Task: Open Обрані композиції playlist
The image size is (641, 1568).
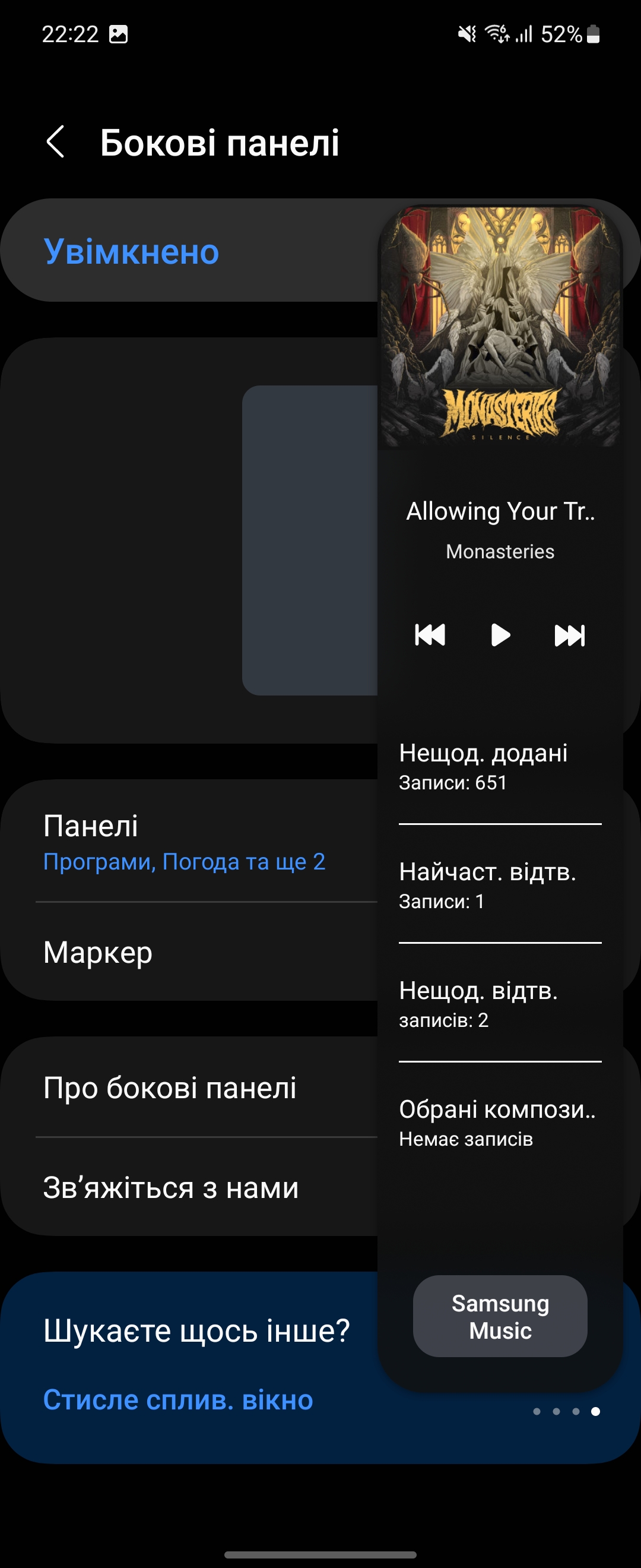Action: [x=499, y=1122]
